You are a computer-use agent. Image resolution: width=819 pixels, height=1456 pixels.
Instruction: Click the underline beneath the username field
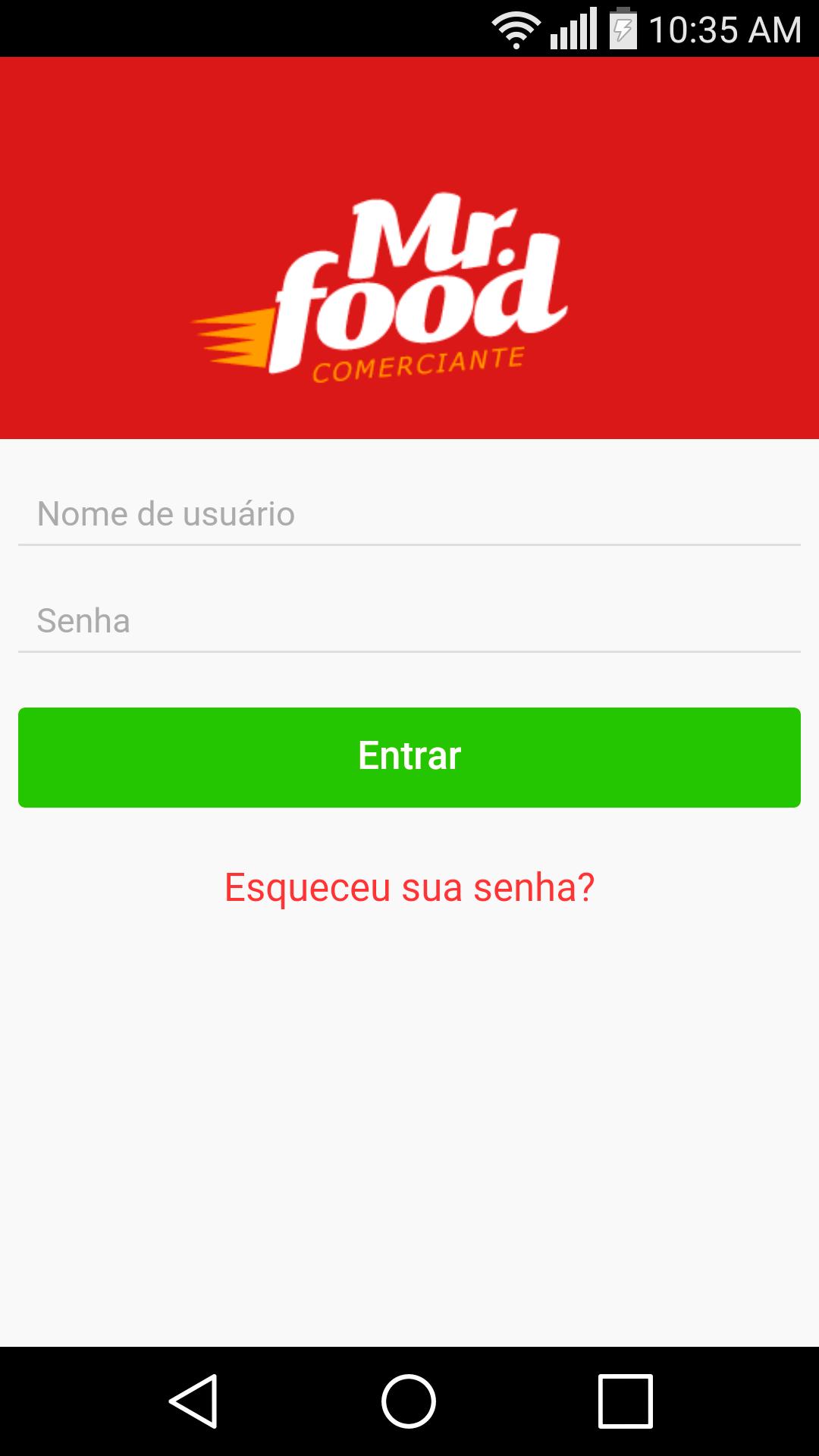coord(409,546)
